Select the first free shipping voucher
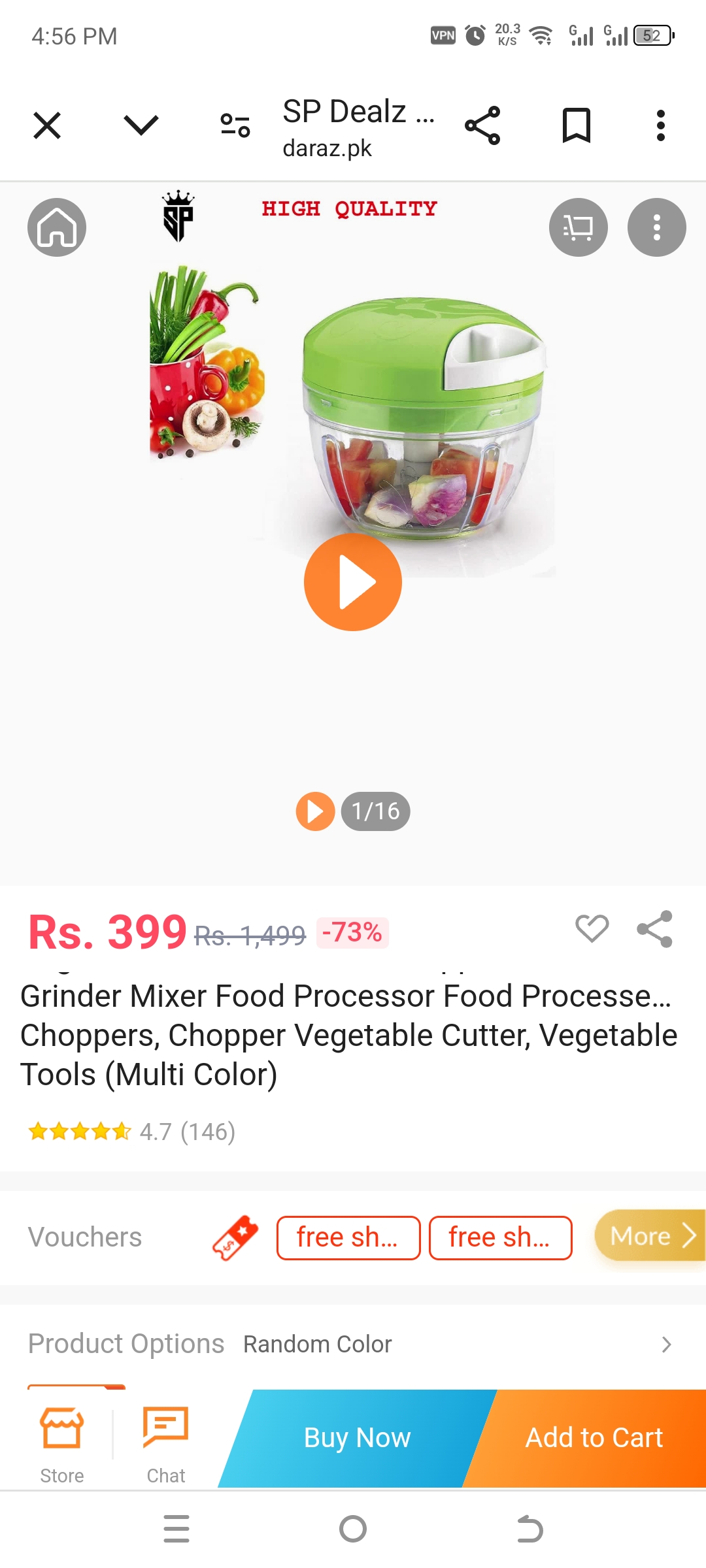Screen dimensions: 706x1568 348,1237
